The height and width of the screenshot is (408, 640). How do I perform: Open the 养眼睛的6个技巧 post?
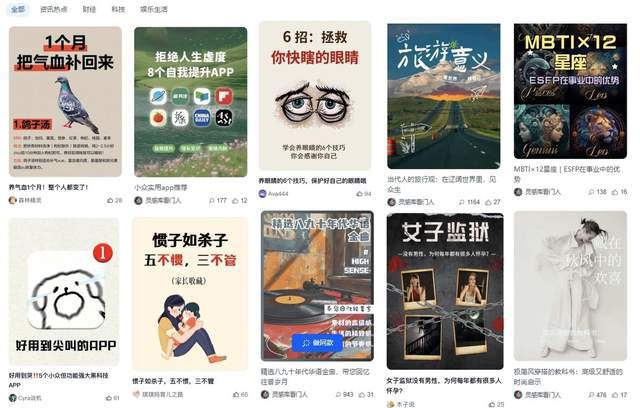coord(315,95)
